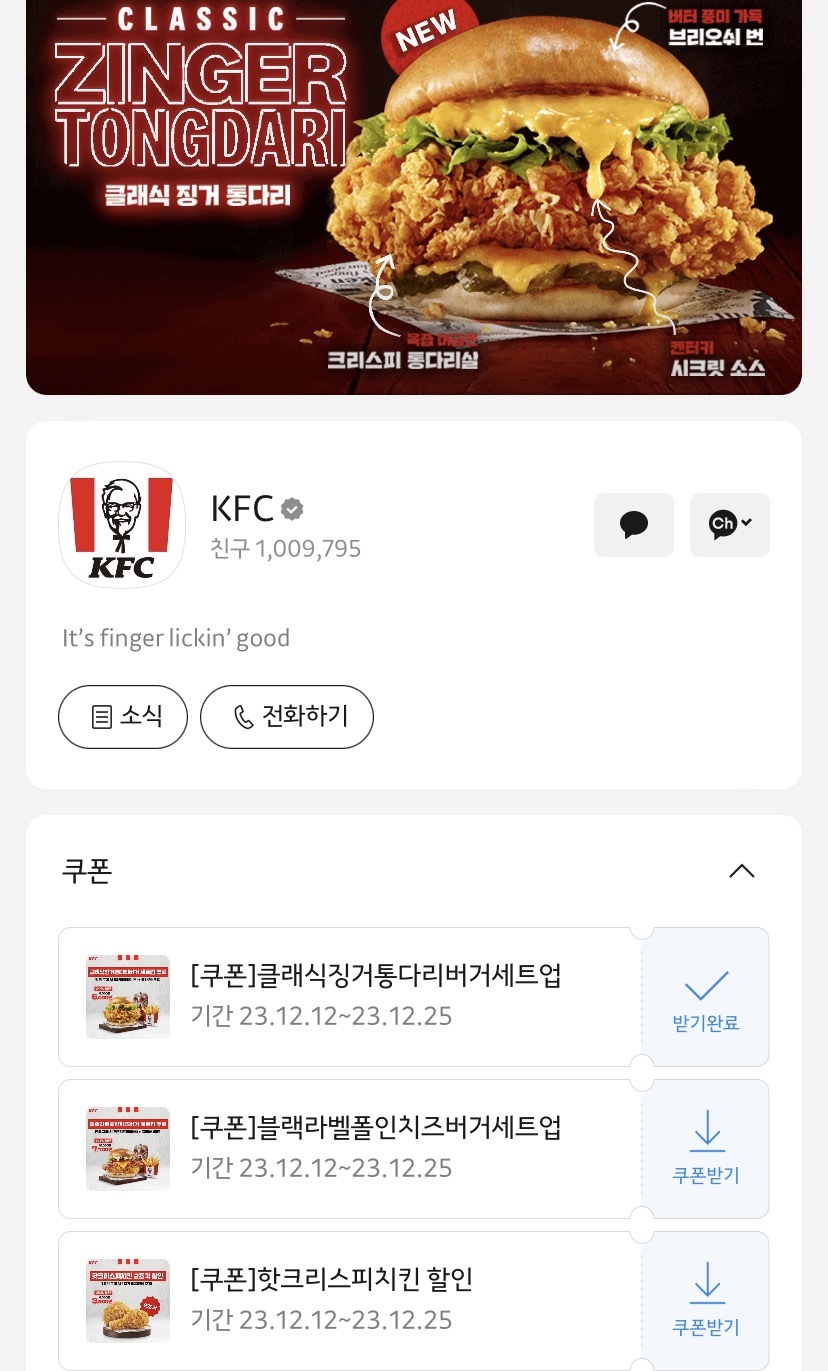Open the chat bubble icon for KFC
The image size is (828, 1371).
coord(633,524)
